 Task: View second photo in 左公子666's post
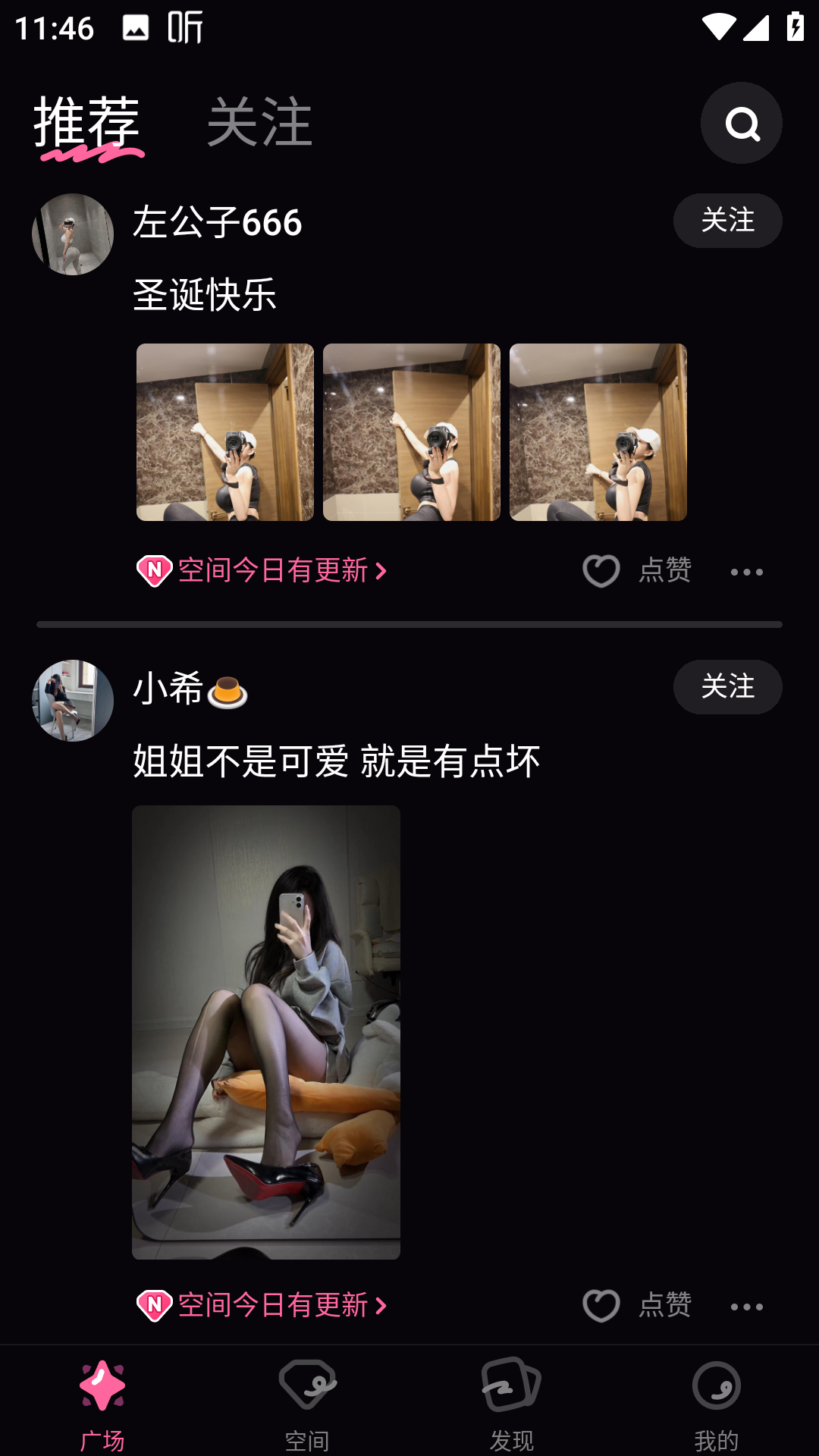(412, 432)
